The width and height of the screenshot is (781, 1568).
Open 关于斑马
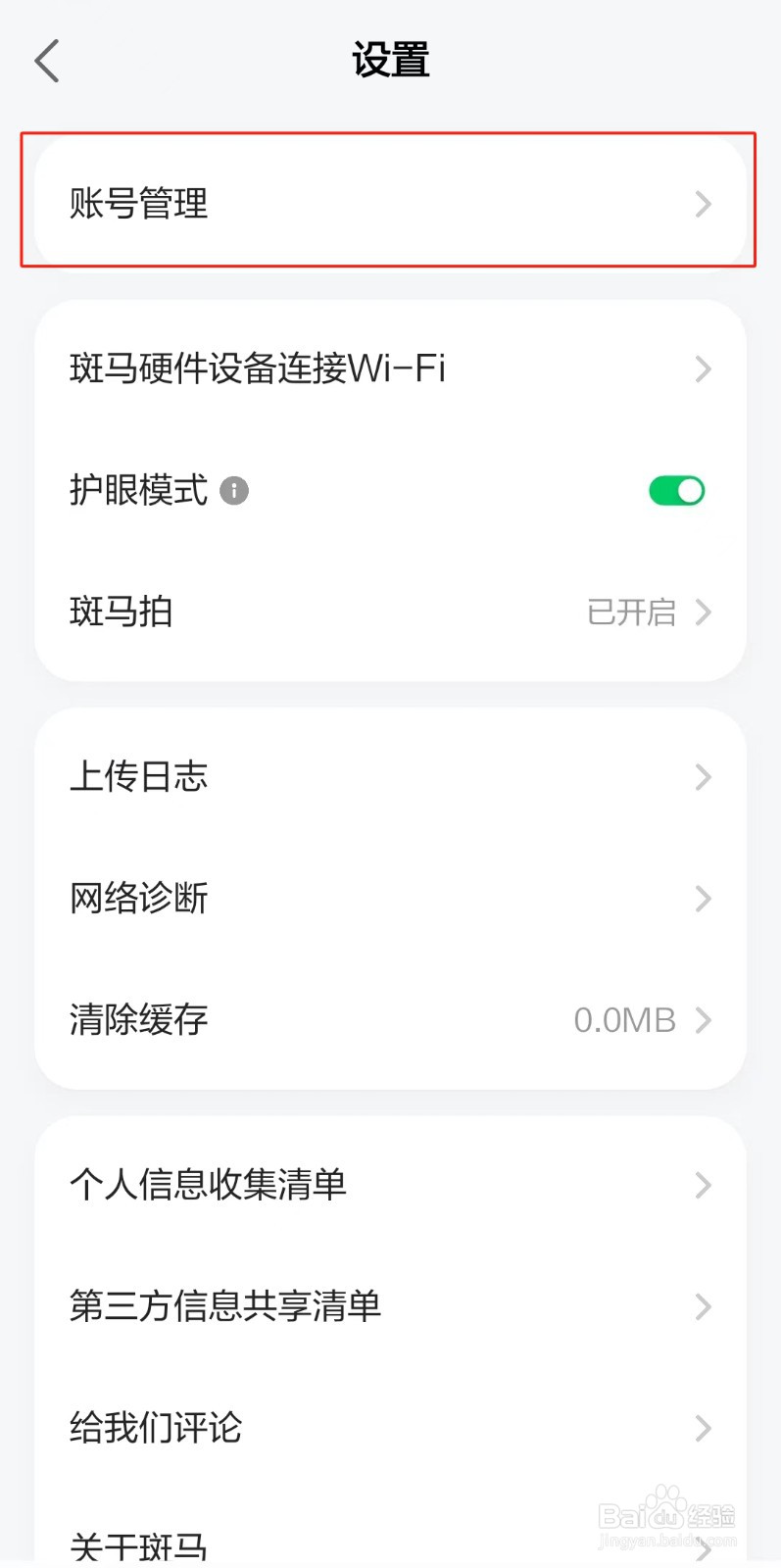tap(389, 1544)
